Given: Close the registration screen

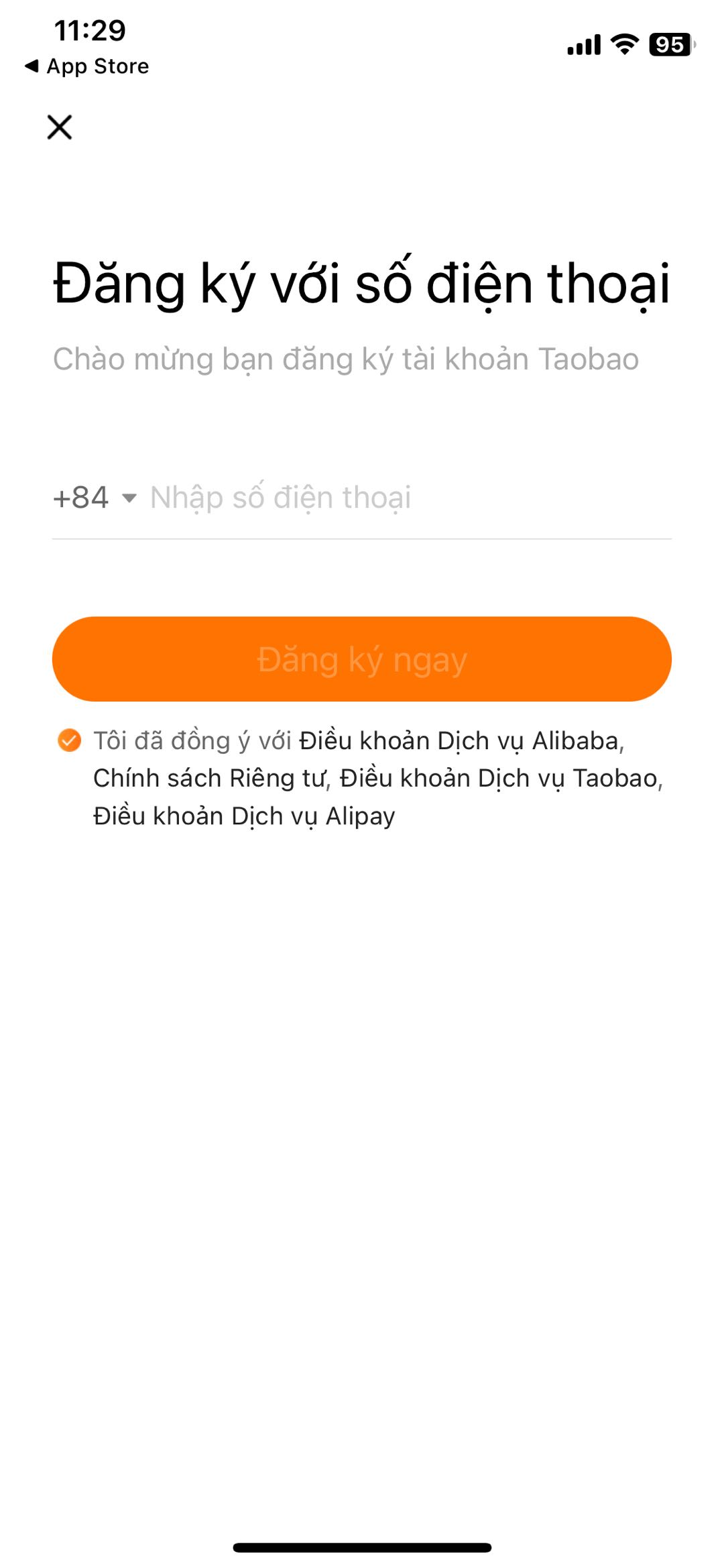Looking at the screenshot, I should pyautogui.click(x=60, y=127).
